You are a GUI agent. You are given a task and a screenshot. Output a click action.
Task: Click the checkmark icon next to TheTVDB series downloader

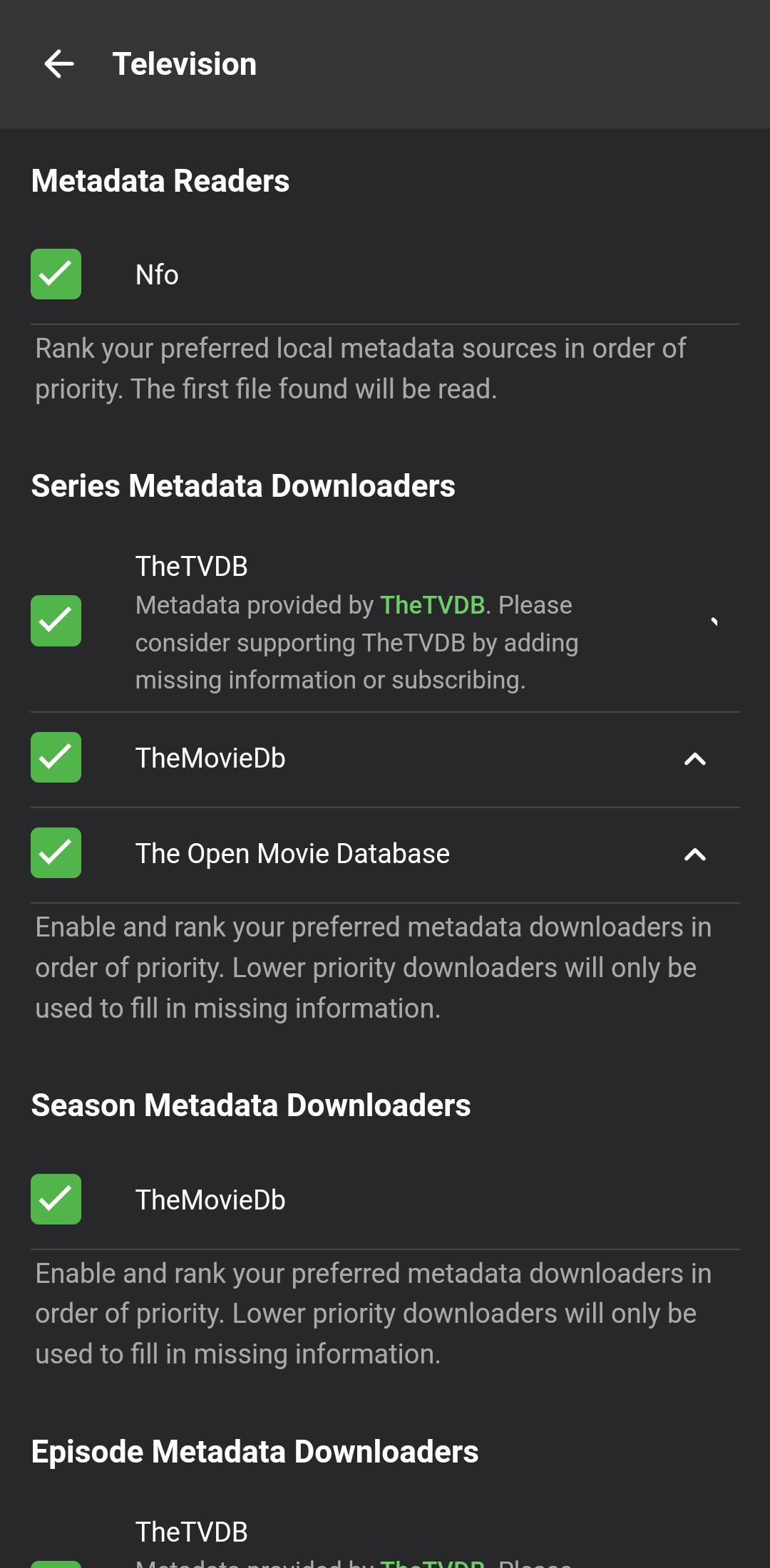tap(56, 620)
